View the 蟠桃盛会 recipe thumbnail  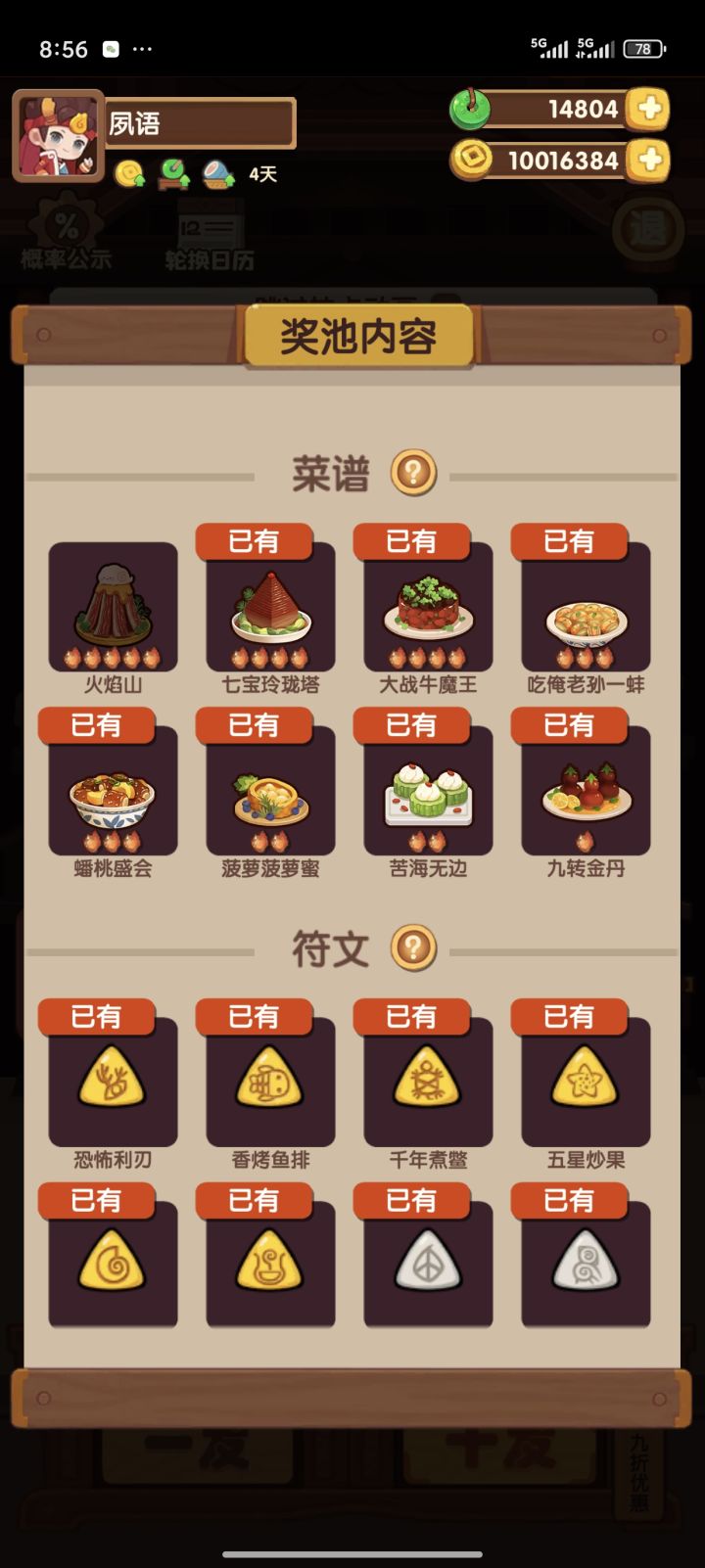113,789
